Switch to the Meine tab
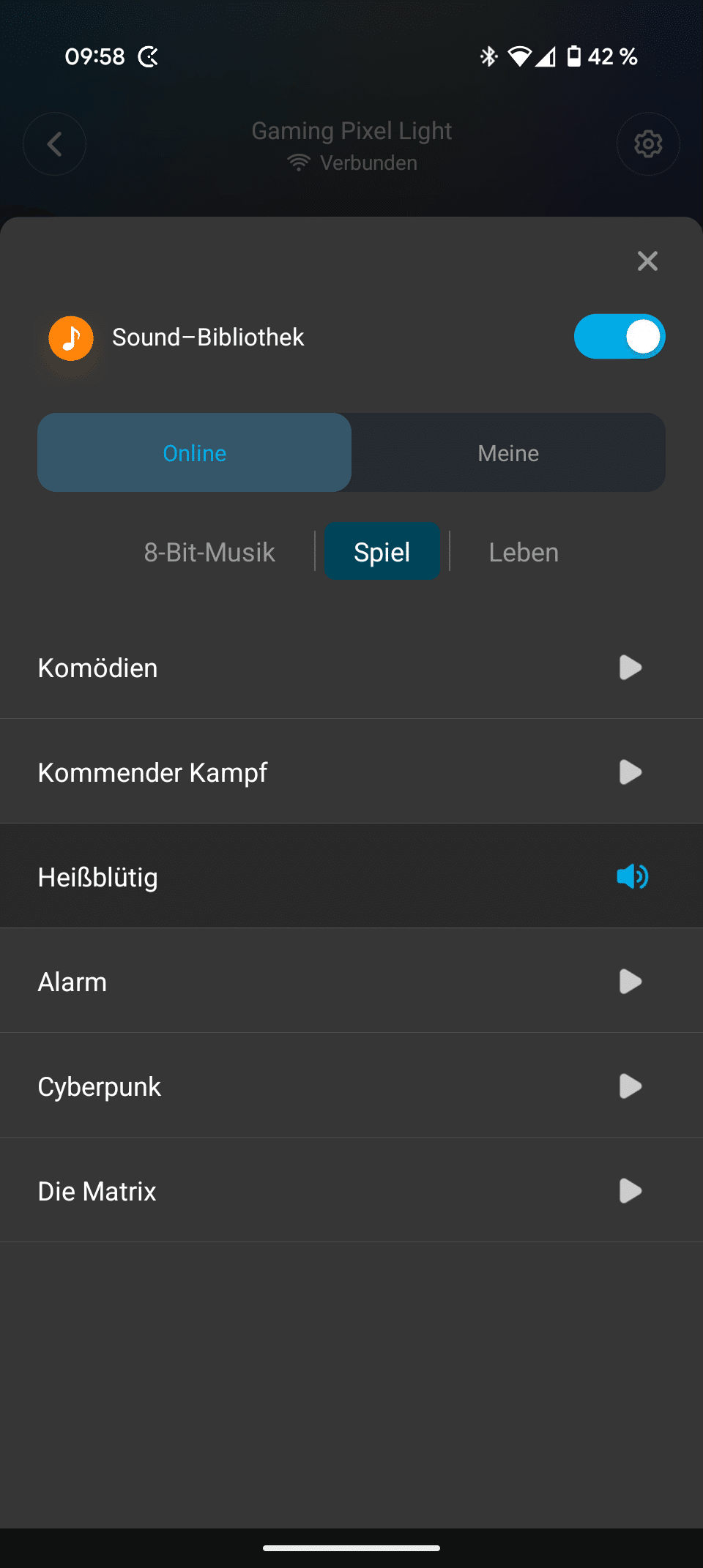The image size is (703, 1568). click(508, 453)
